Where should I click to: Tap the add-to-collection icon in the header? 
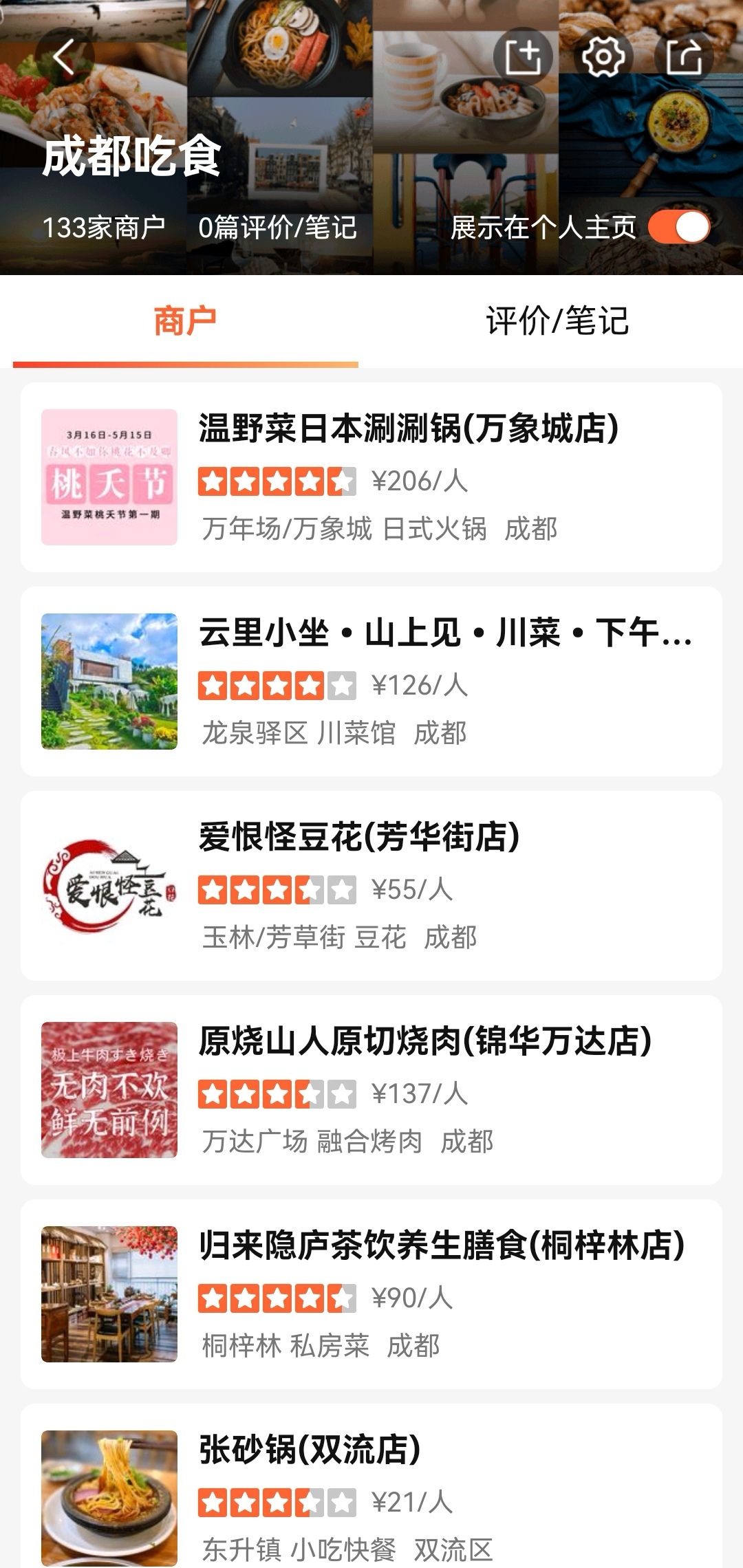click(523, 56)
